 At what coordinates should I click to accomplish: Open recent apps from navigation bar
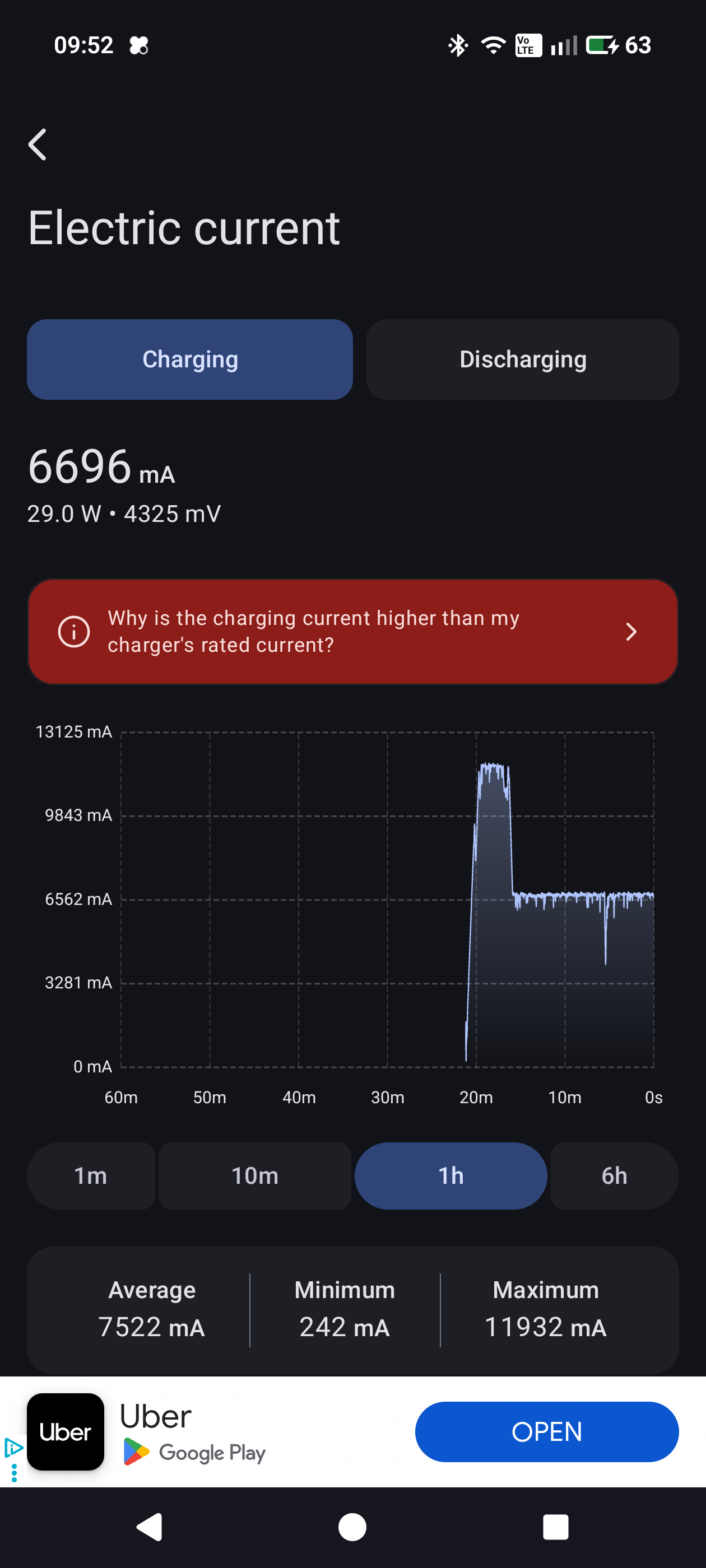(x=555, y=1527)
